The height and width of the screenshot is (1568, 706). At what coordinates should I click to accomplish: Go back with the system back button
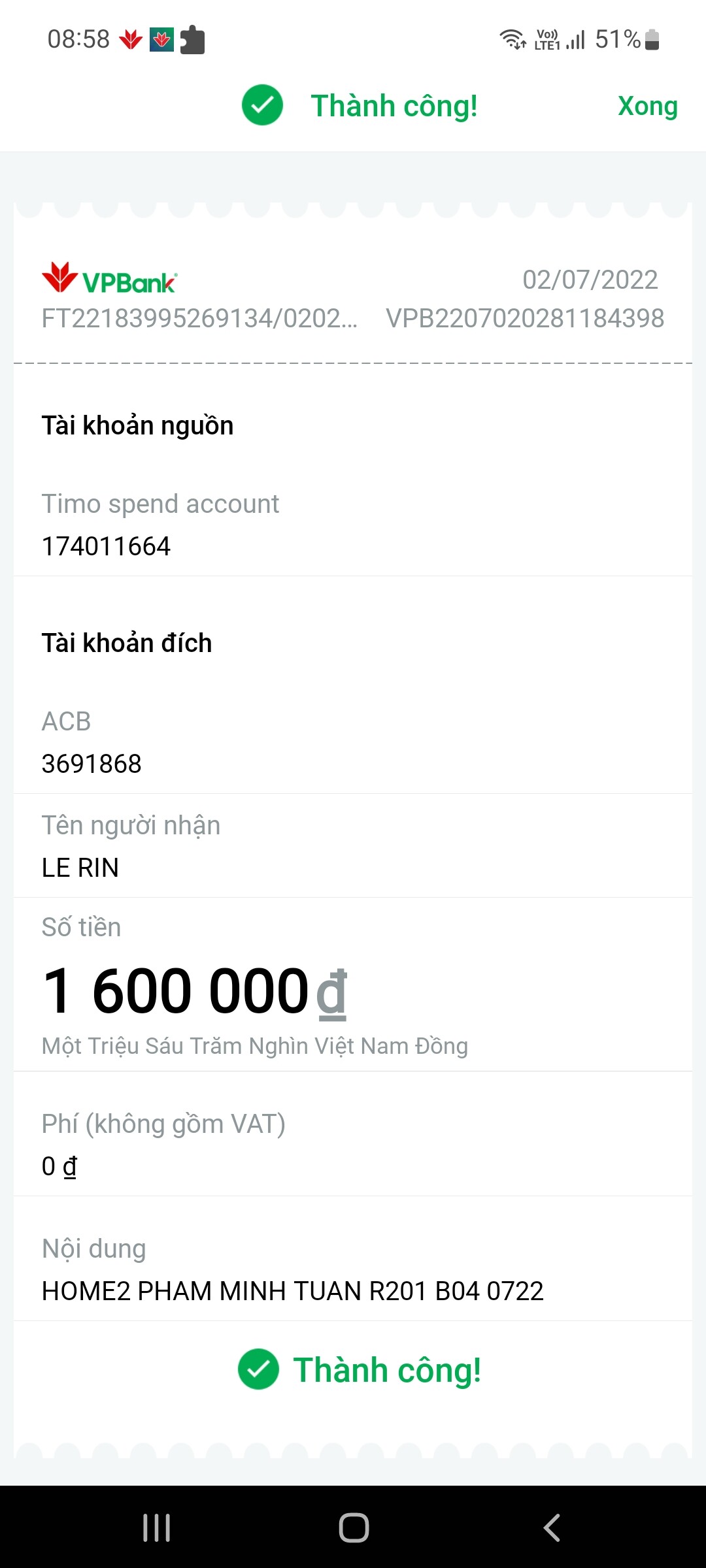(552, 1527)
